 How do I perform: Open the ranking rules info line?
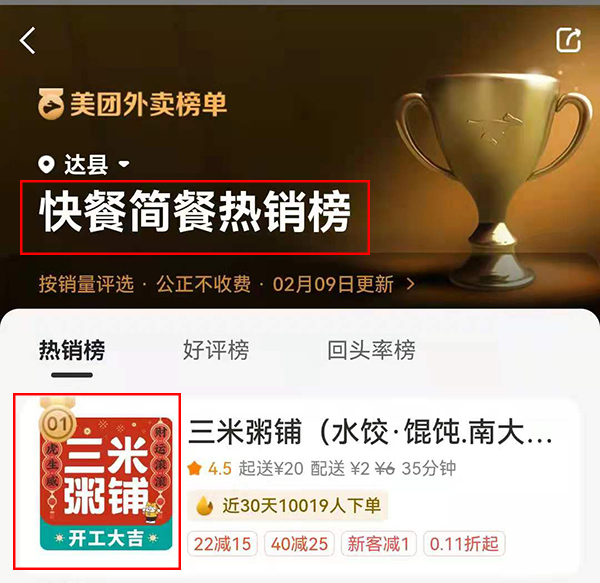(x=226, y=284)
